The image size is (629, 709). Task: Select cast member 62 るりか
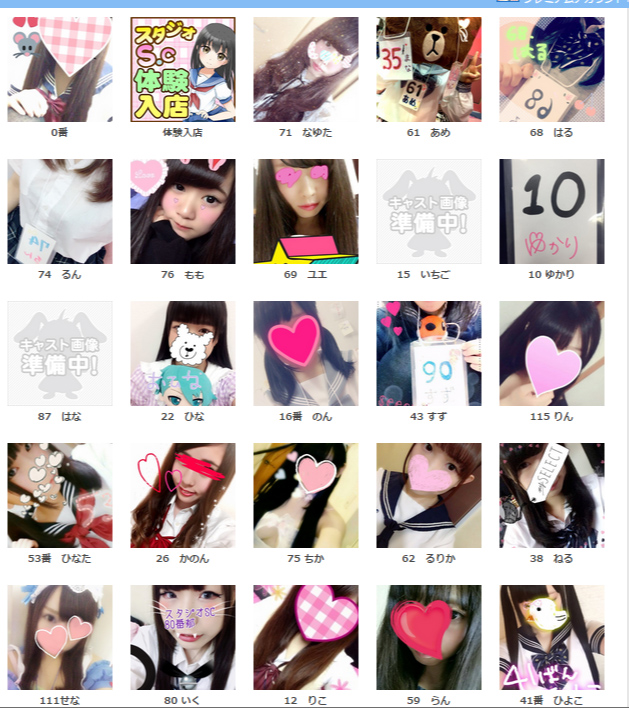pyautogui.click(x=429, y=495)
